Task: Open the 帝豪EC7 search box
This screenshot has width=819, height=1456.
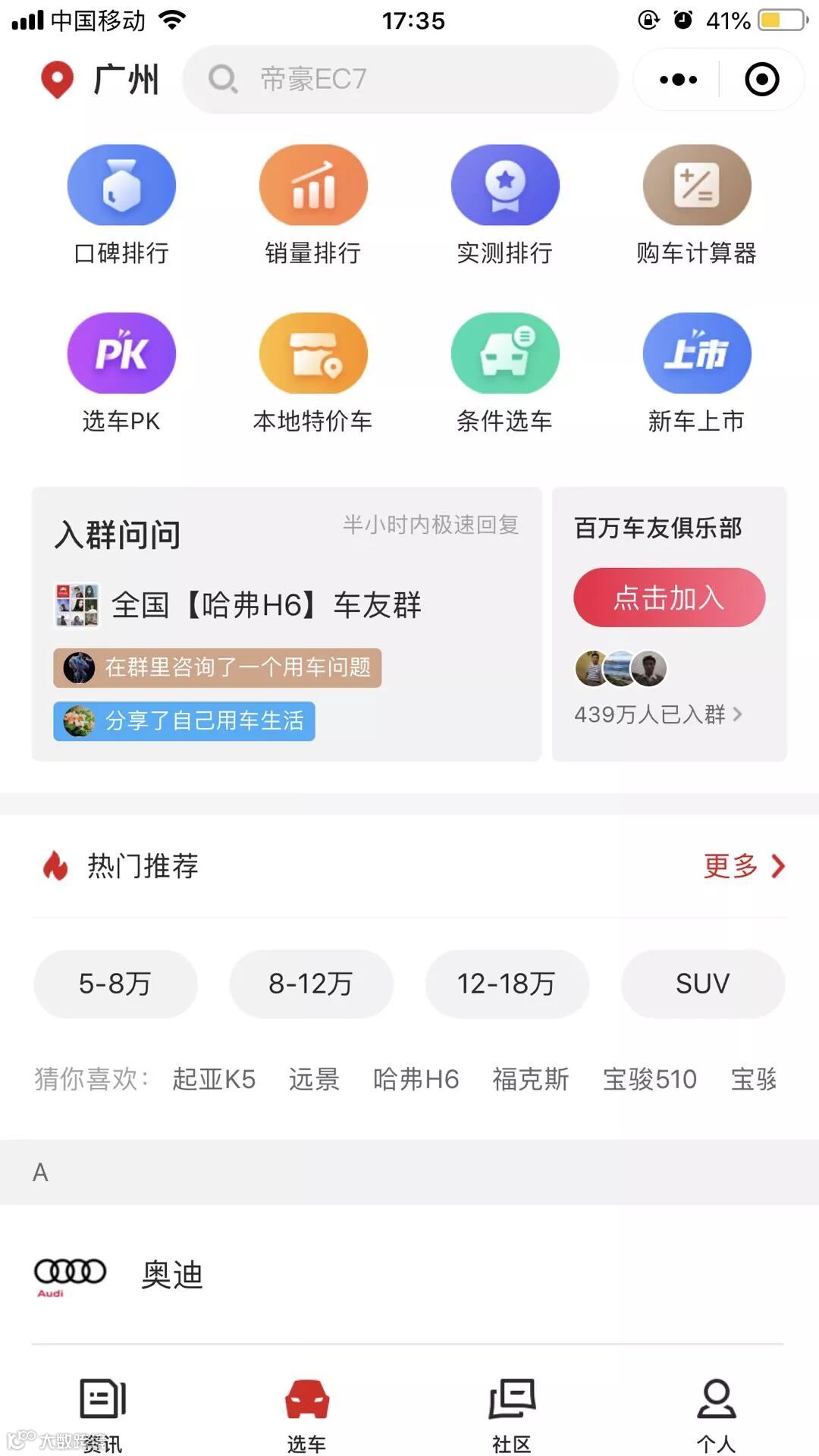Action: click(x=400, y=79)
